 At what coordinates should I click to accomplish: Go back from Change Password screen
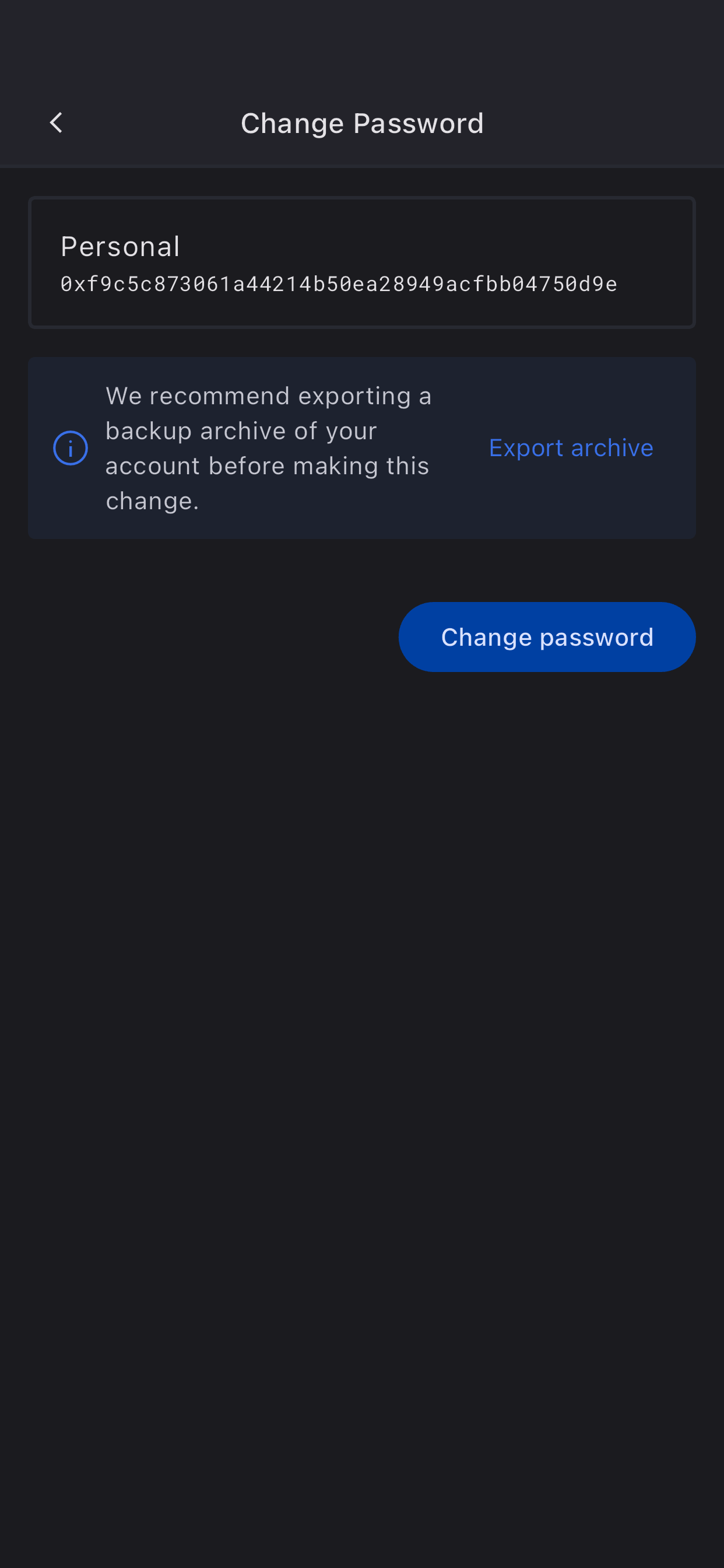tap(56, 123)
